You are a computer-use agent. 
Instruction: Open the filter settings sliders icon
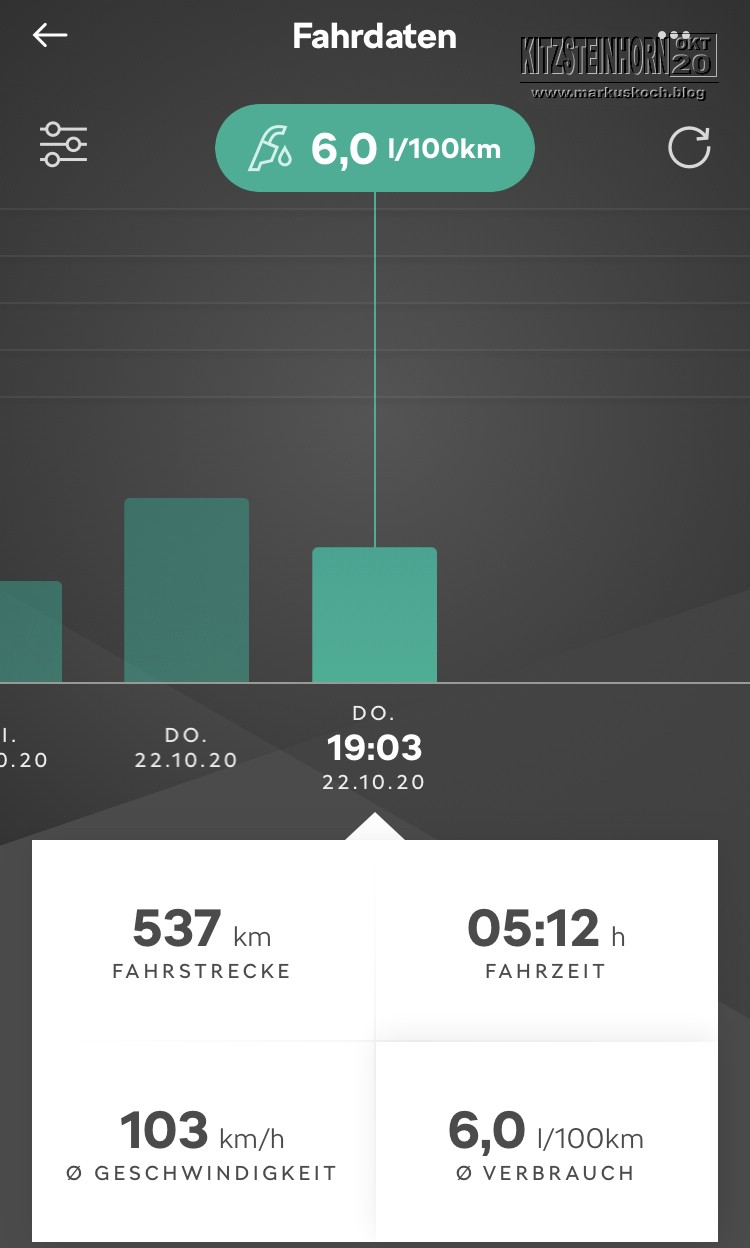(x=64, y=144)
